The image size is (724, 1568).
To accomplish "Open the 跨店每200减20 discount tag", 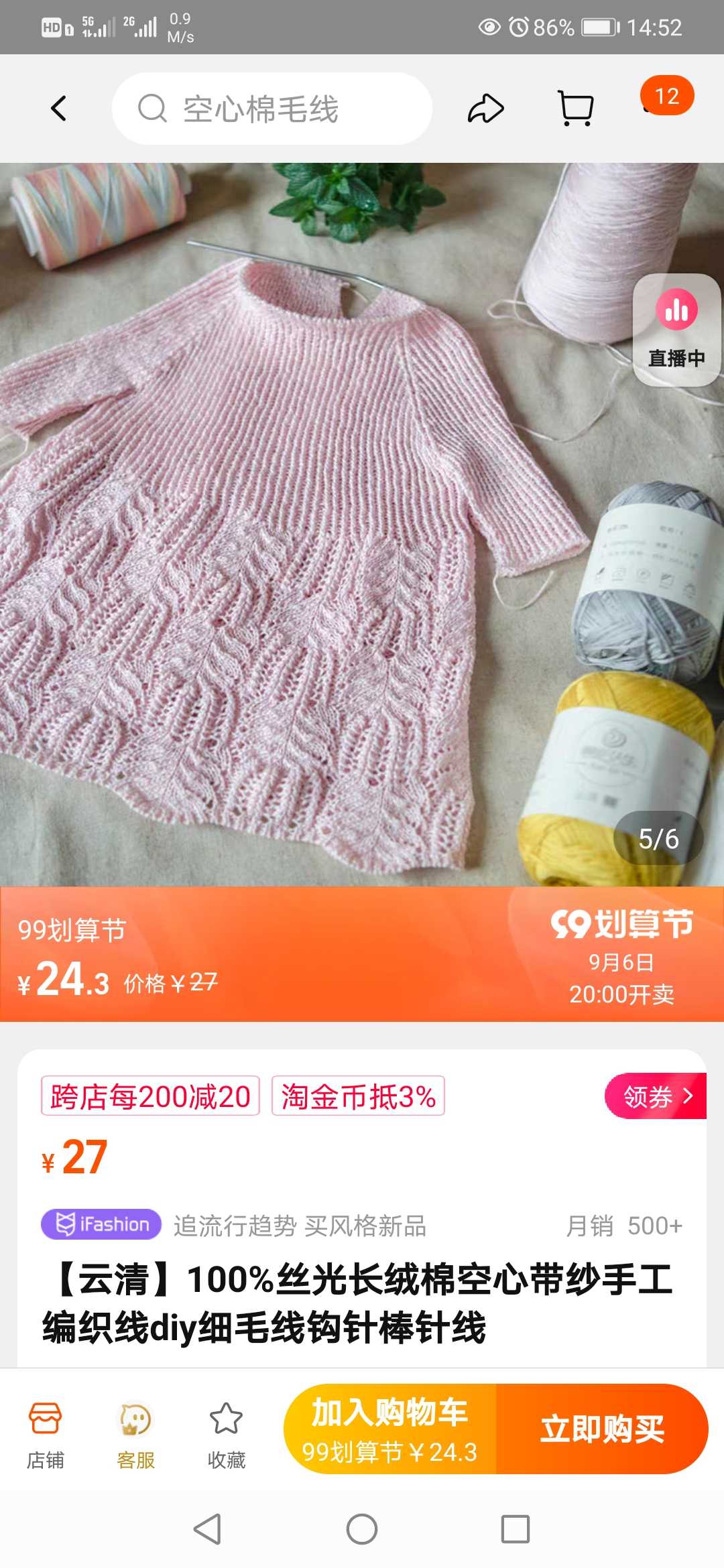I will 150,1096.
